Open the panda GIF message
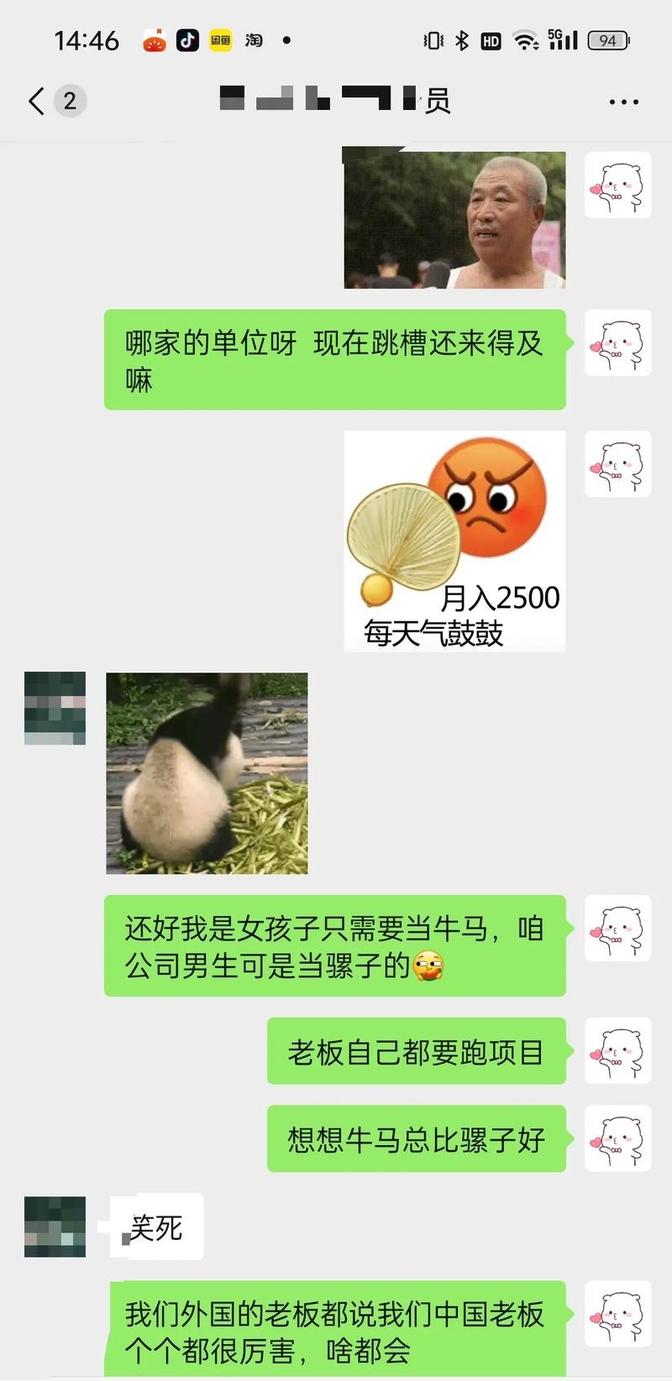Screen dimensions: 672x1381 [207, 773]
